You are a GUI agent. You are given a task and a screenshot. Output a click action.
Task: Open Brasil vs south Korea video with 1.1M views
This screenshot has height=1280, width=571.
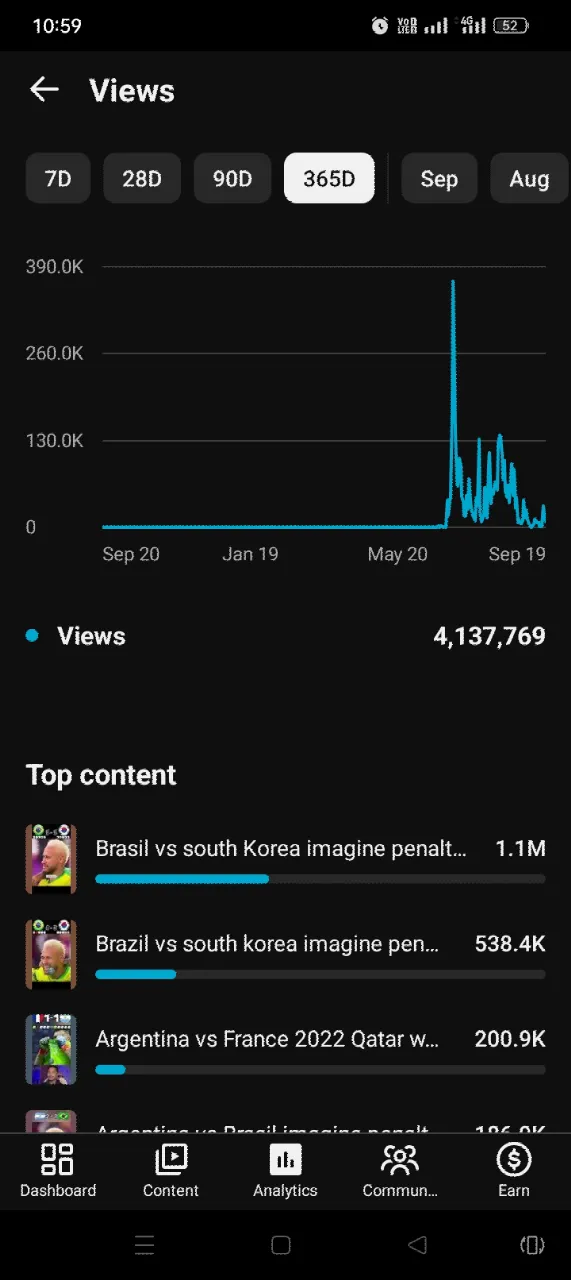(x=285, y=860)
